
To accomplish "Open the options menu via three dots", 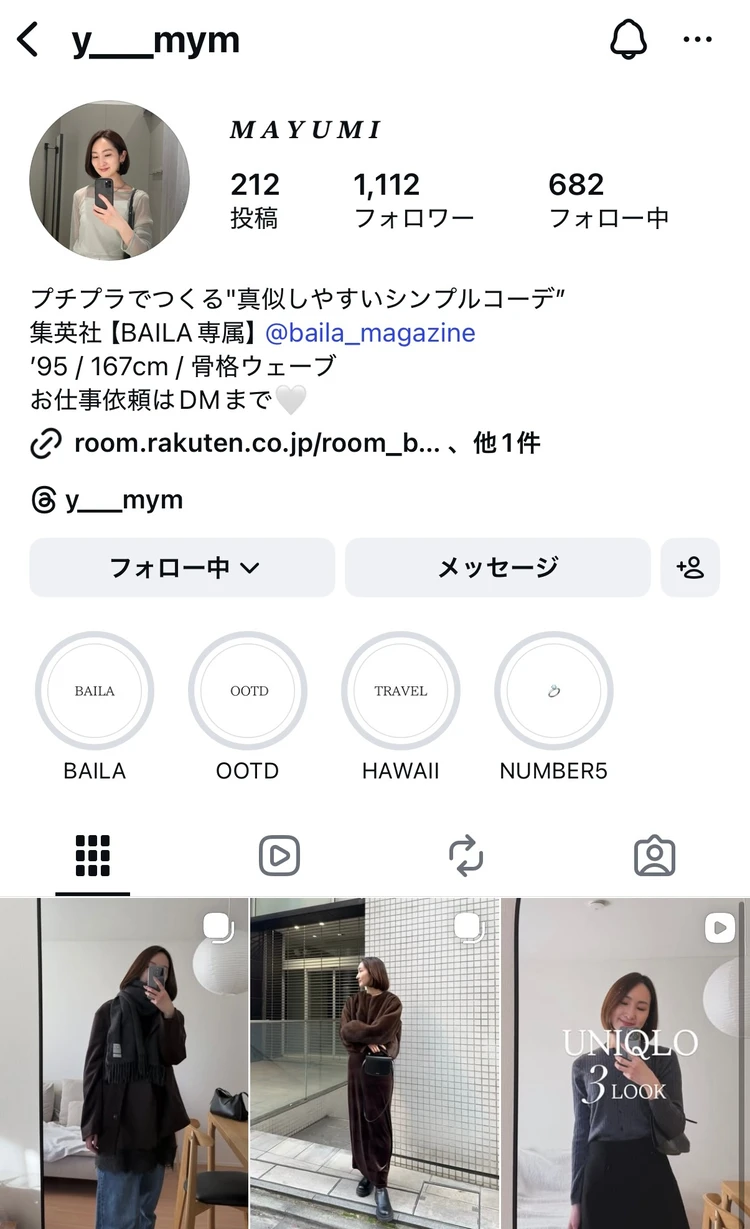I will 698,39.
